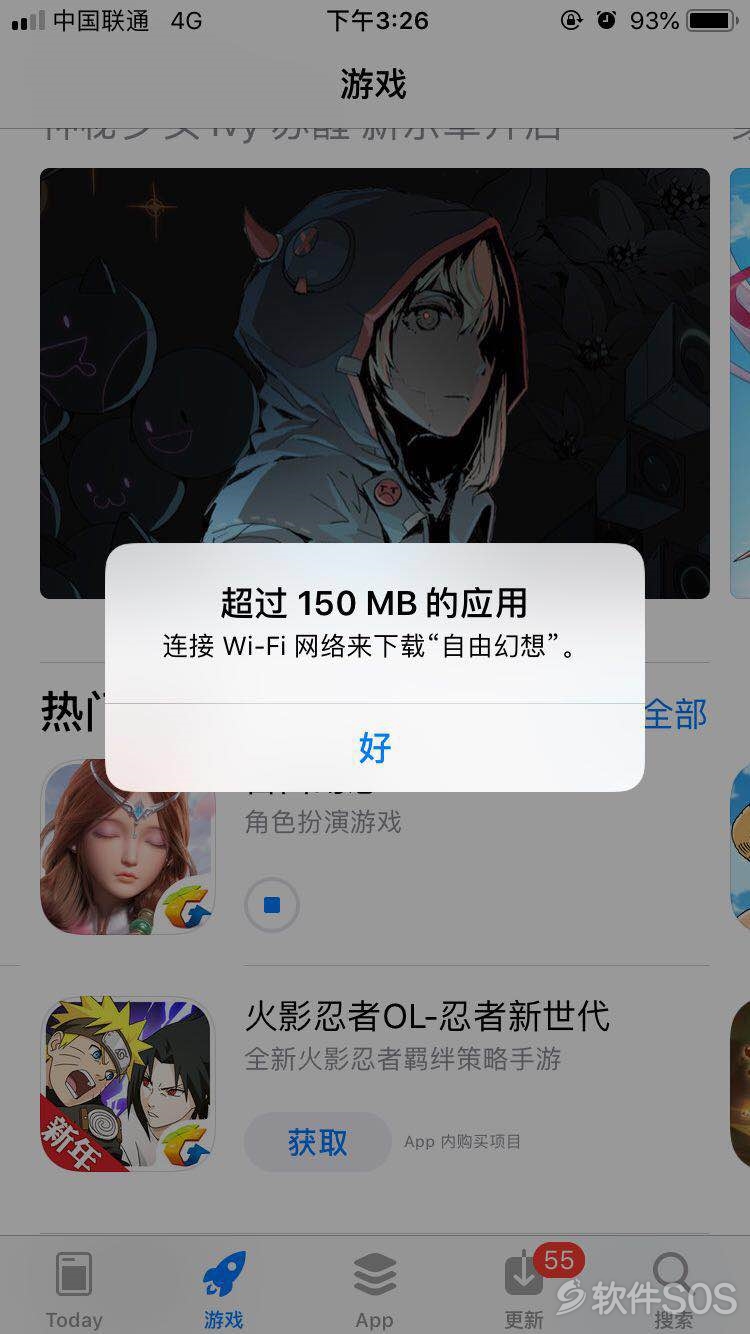750x1334 pixels.
Task: Stop the download of the role-playing game
Action: click(x=272, y=905)
